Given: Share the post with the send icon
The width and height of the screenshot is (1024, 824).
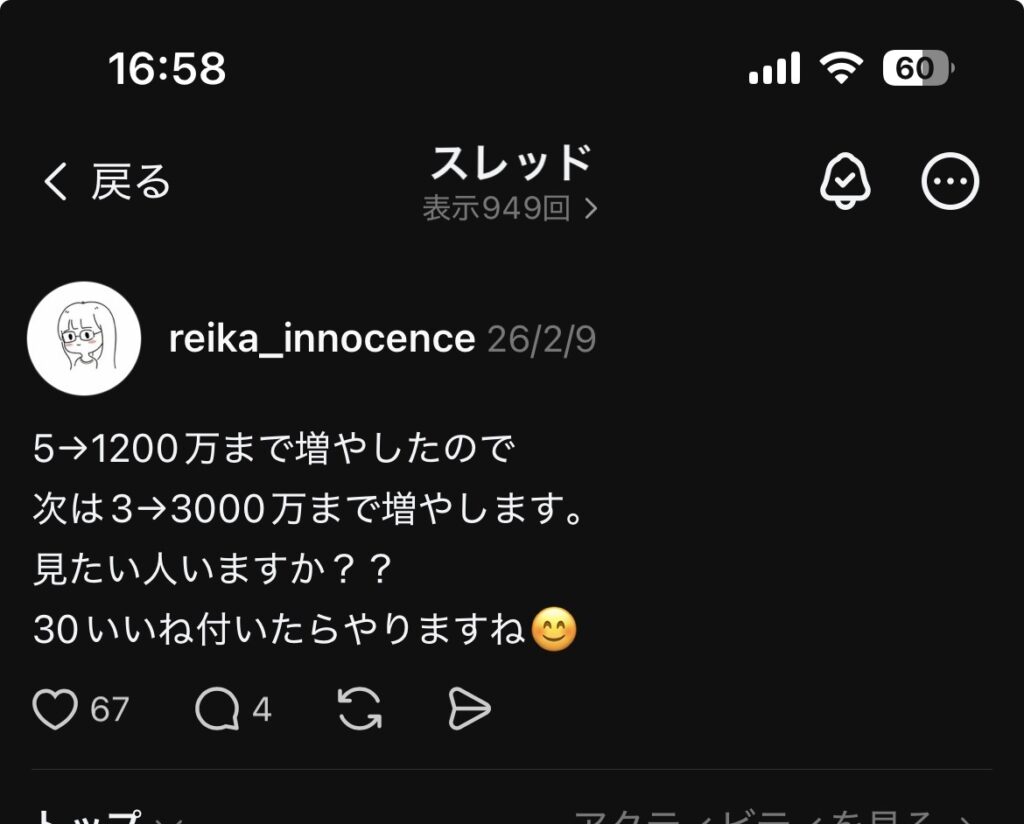Looking at the screenshot, I should (x=469, y=709).
